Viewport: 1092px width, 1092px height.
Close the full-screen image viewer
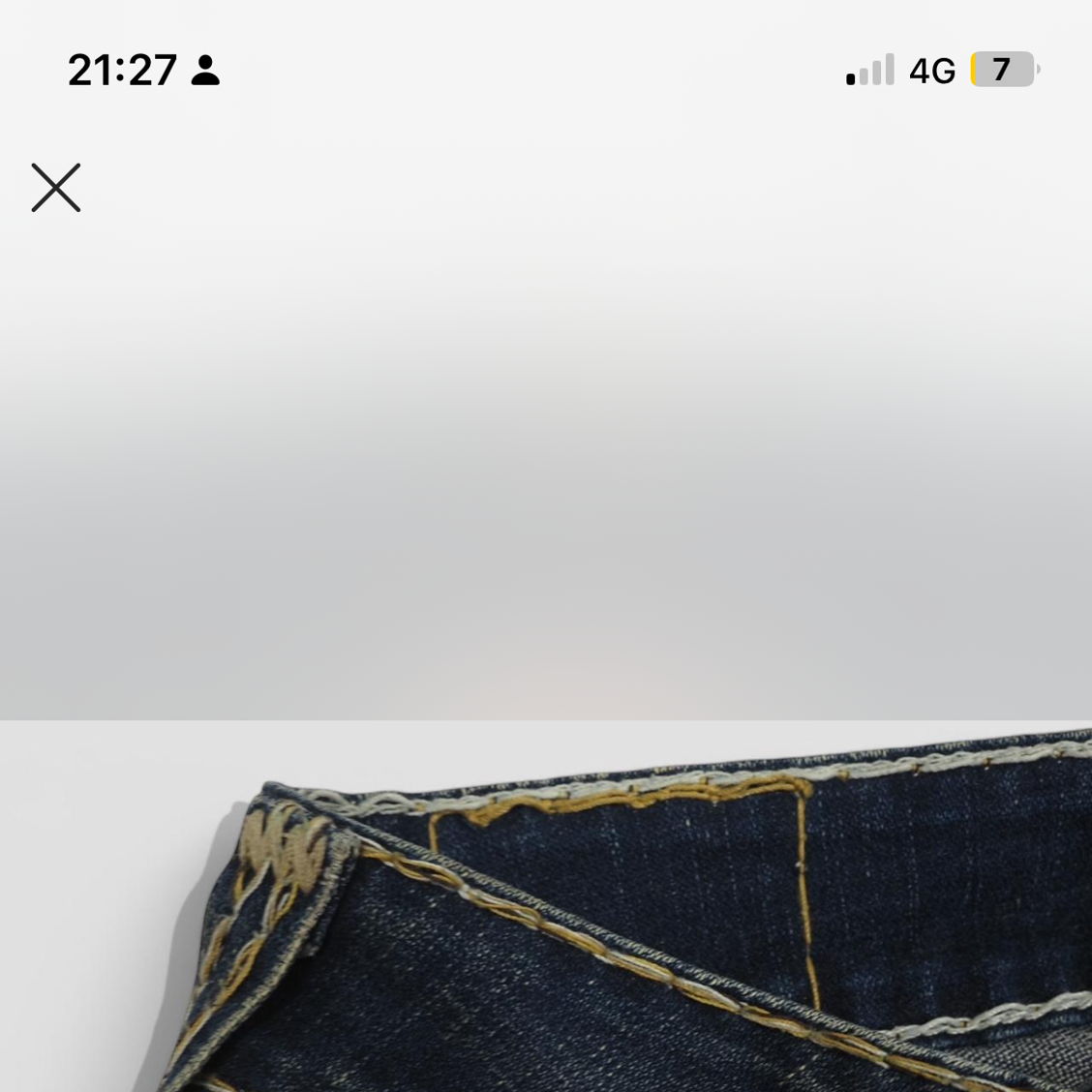click(x=56, y=188)
